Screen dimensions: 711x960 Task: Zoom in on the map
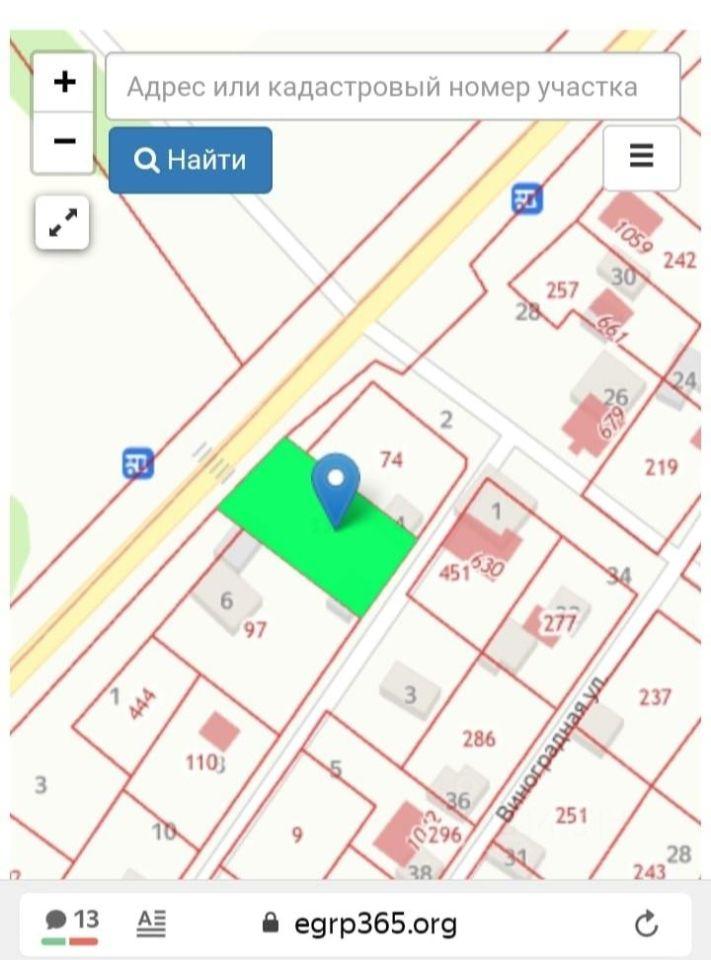pos(64,83)
